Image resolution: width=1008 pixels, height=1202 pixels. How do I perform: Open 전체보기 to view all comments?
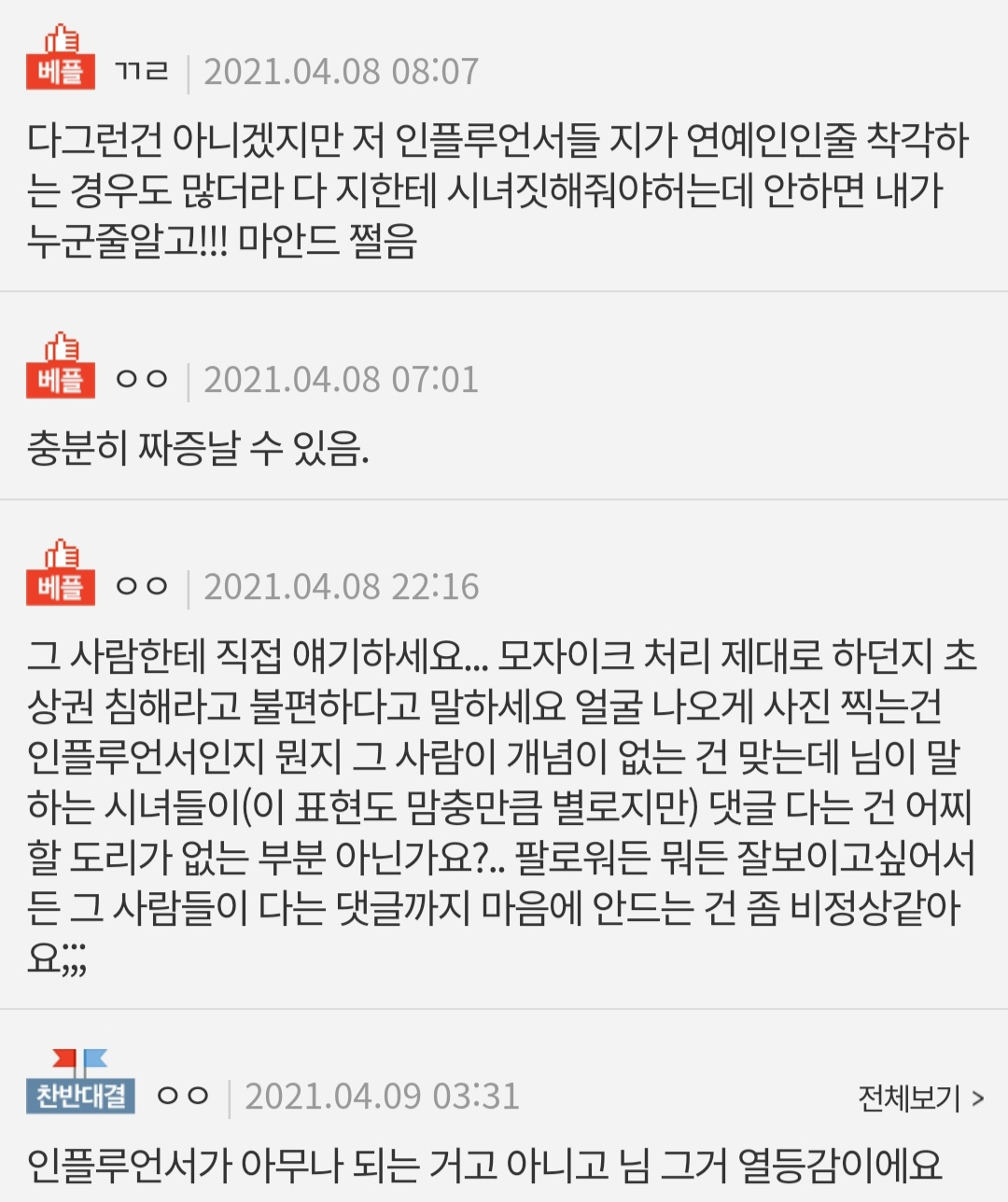pos(920,1097)
